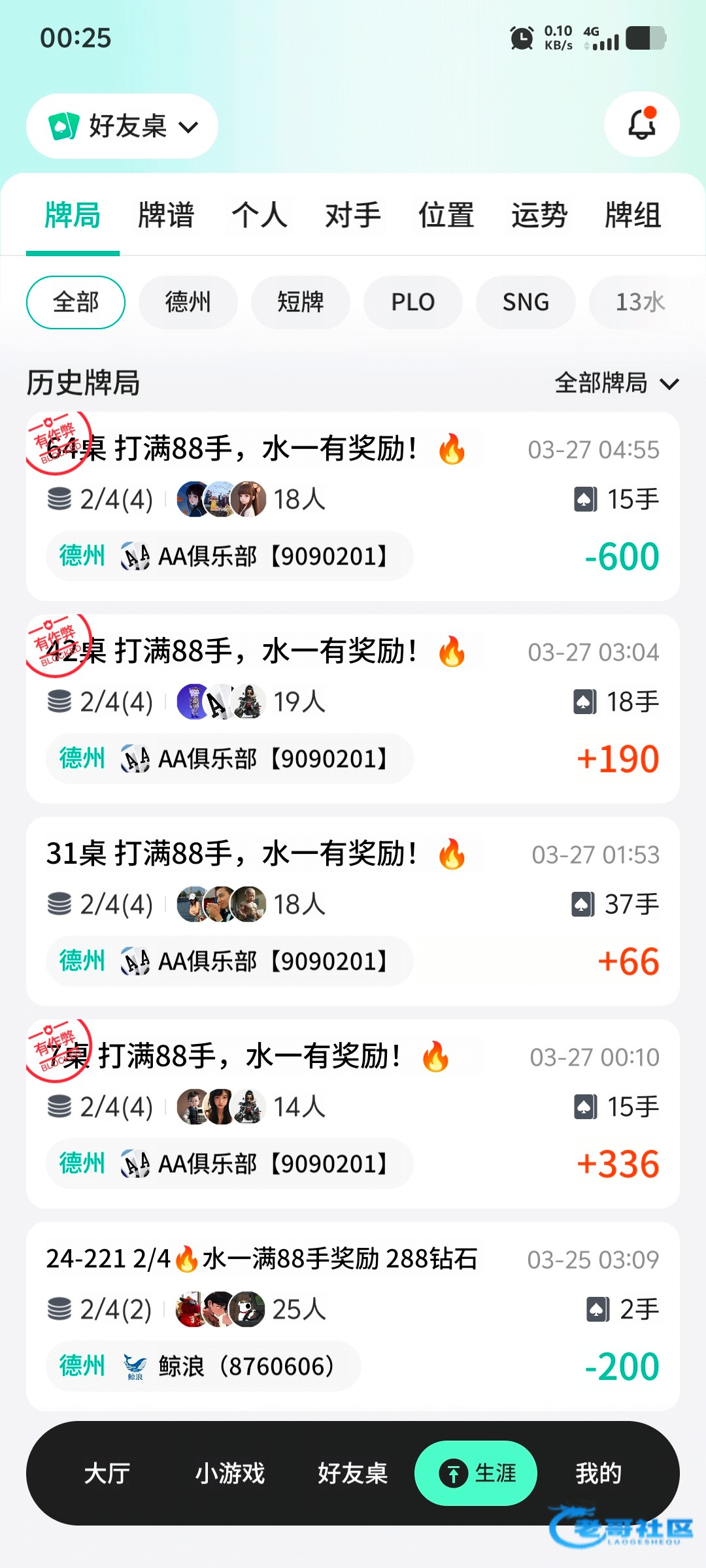The image size is (706, 1568).
Task: Go to the 大厅 tab
Action: point(107,1473)
